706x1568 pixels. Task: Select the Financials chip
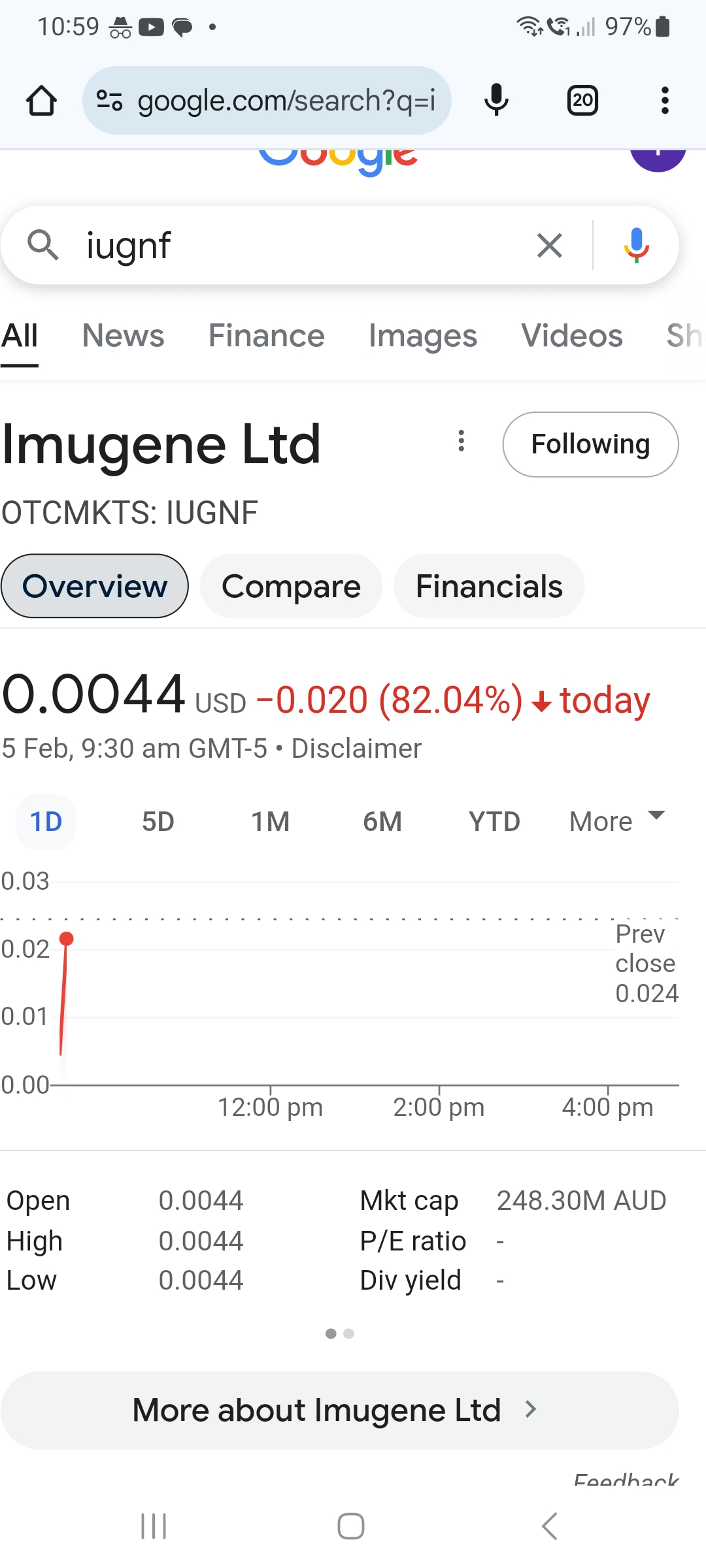coord(489,586)
